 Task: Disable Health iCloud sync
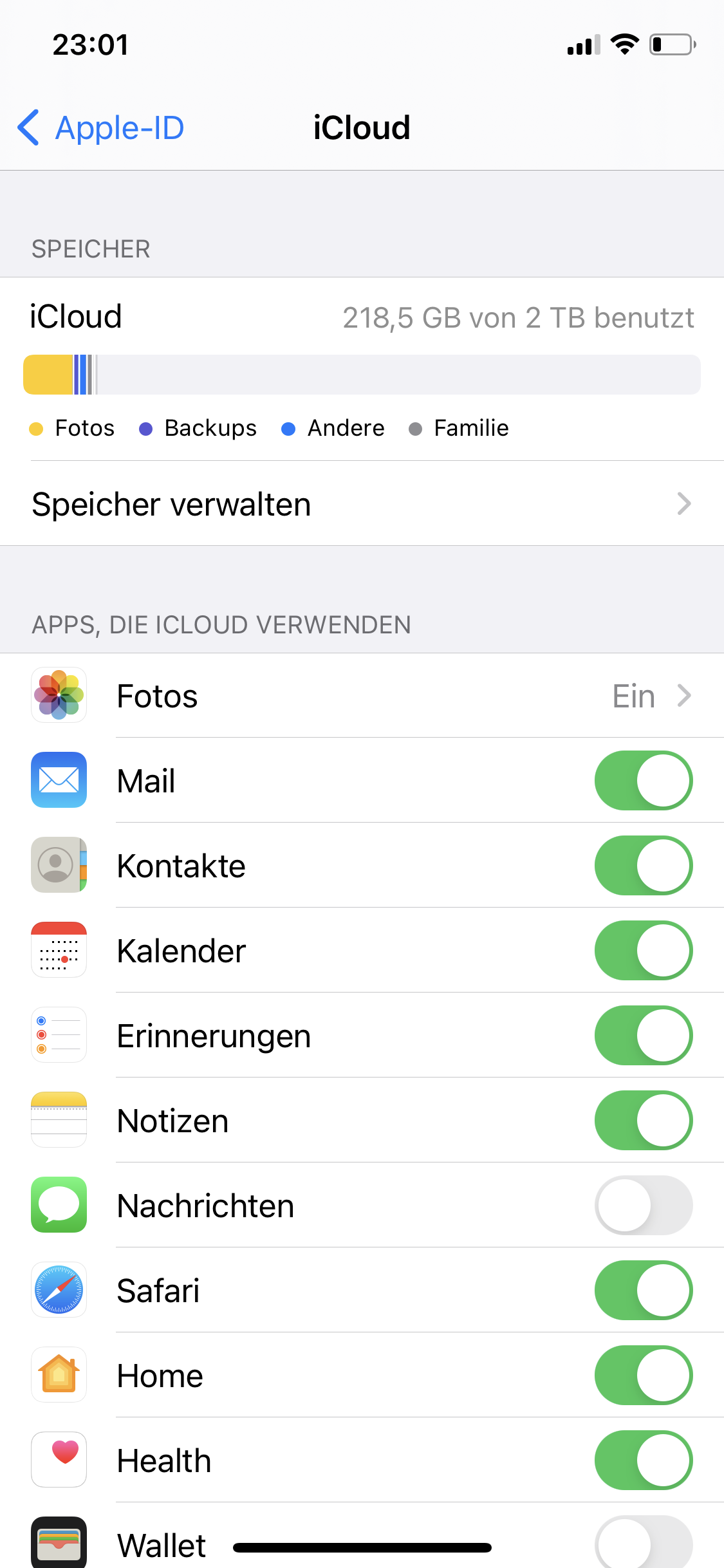pyautogui.click(x=643, y=1461)
